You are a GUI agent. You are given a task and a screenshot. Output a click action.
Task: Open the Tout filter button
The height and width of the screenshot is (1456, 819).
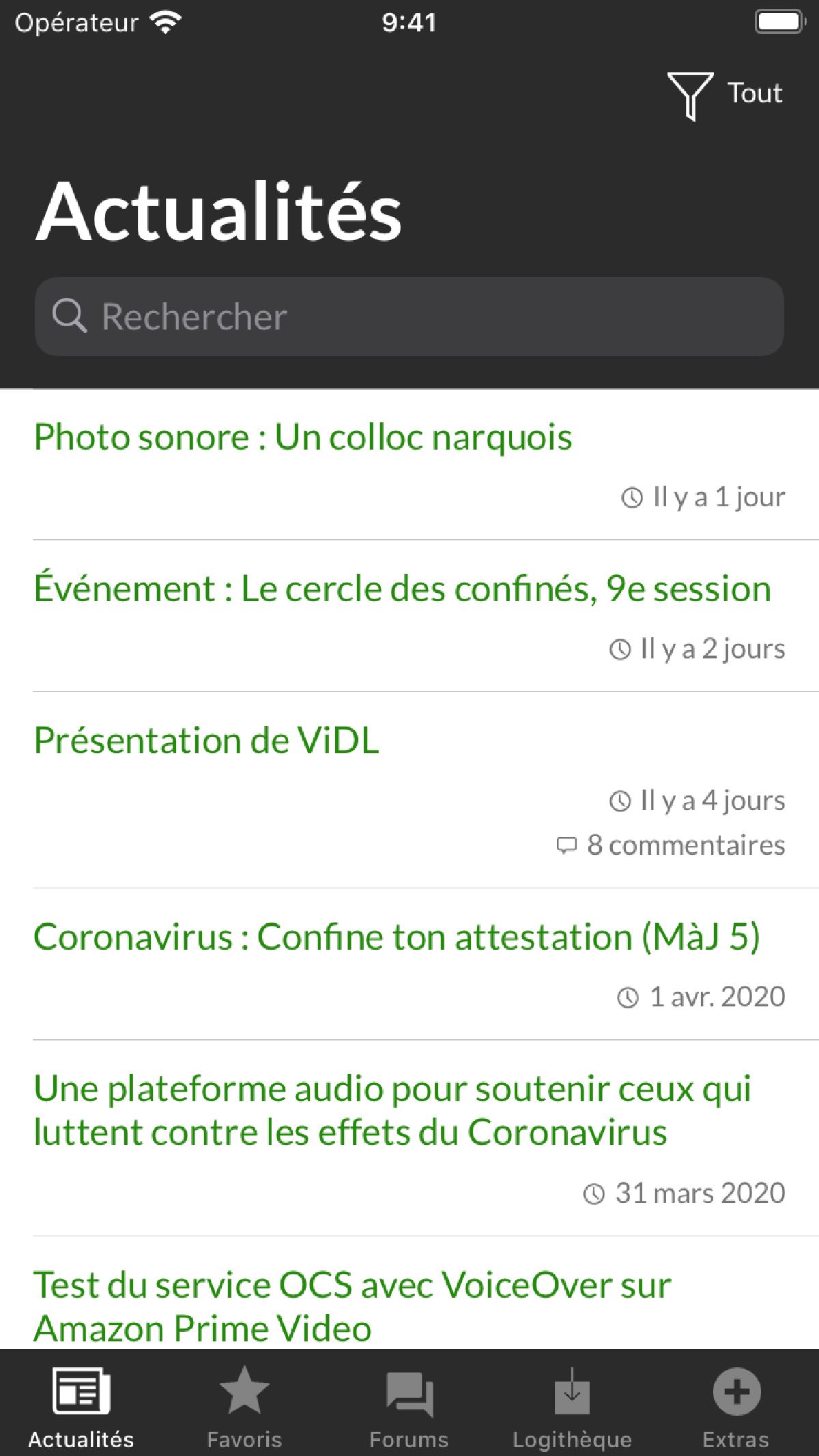point(726,94)
